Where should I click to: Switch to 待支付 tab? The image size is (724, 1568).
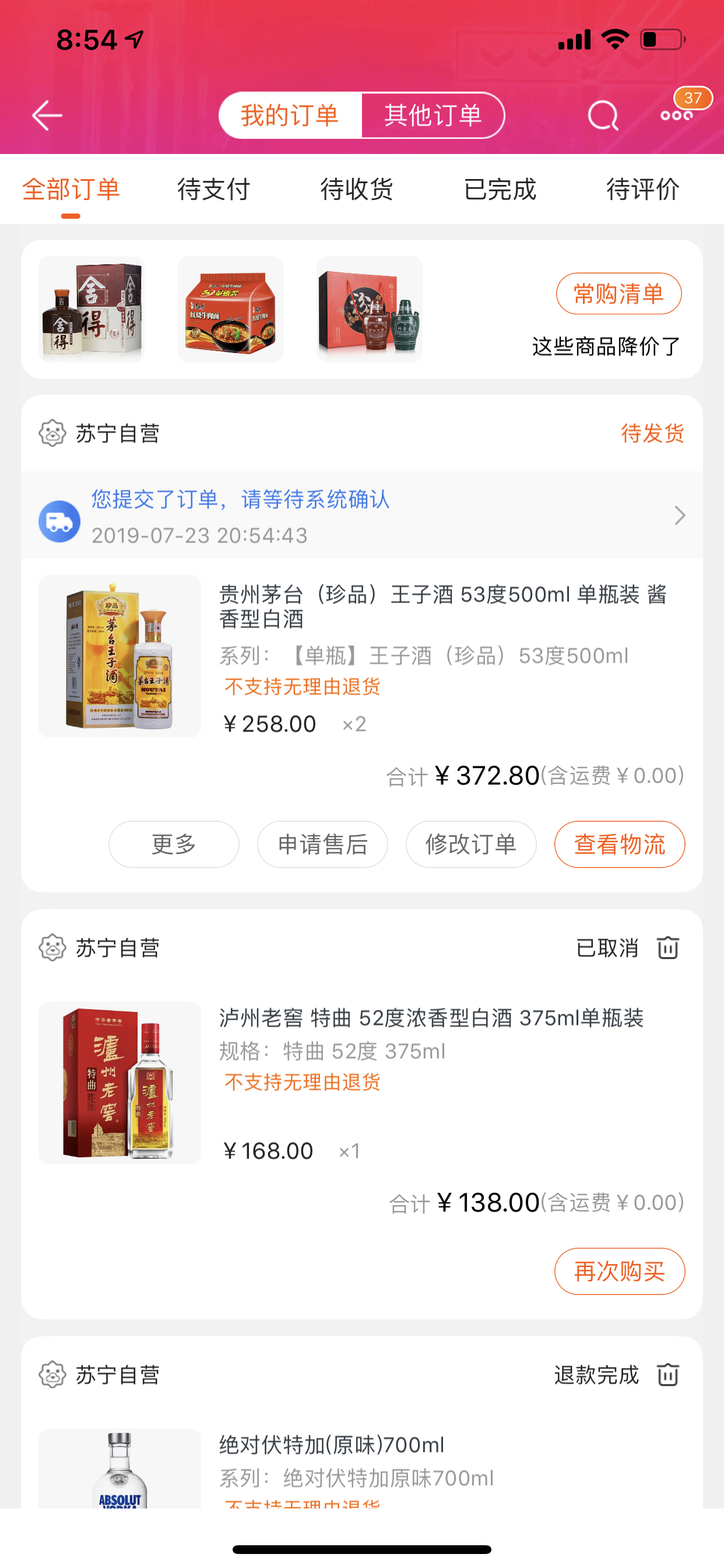[213, 190]
